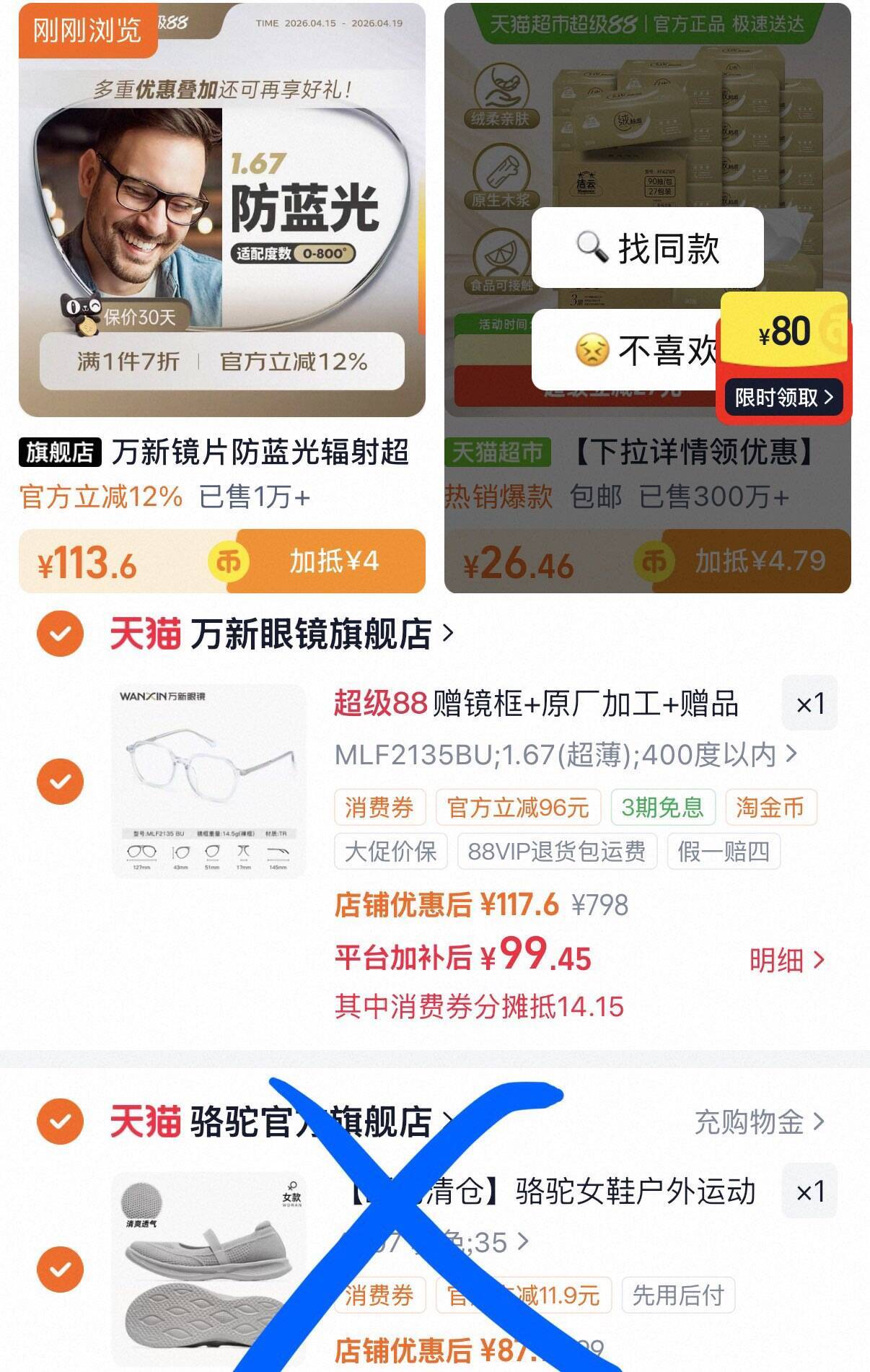The width and height of the screenshot is (870, 1372).
Task: Uncheck the 骆驼女鞋户外运动 shoe item
Action: (x=61, y=1270)
